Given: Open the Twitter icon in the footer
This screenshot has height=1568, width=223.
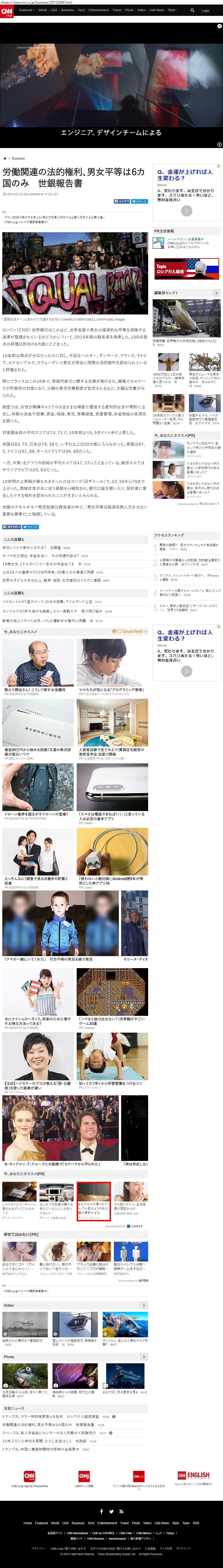Looking at the screenshot, I should (111, 1511).
